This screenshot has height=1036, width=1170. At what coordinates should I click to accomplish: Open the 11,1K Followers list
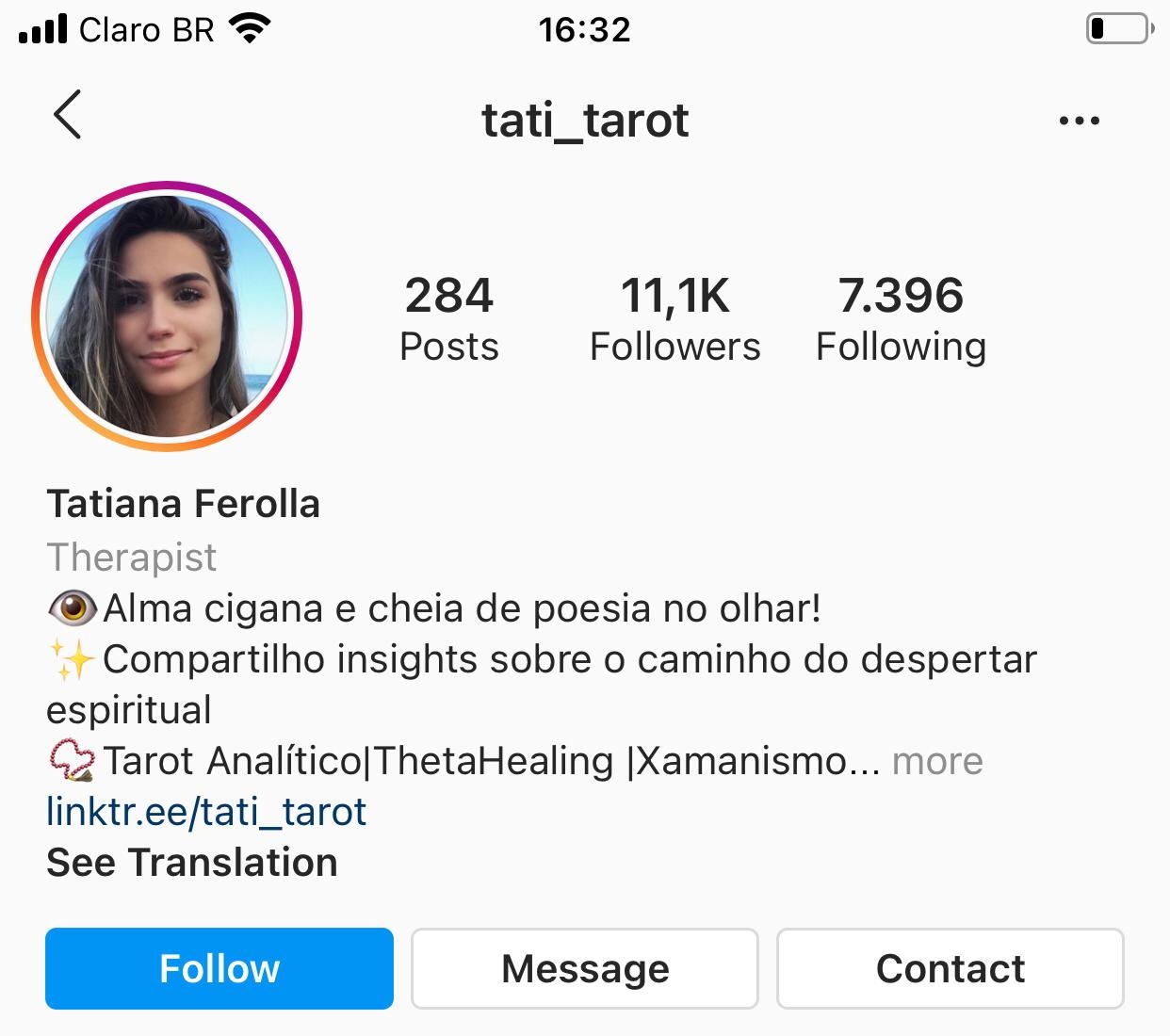(674, 318)
